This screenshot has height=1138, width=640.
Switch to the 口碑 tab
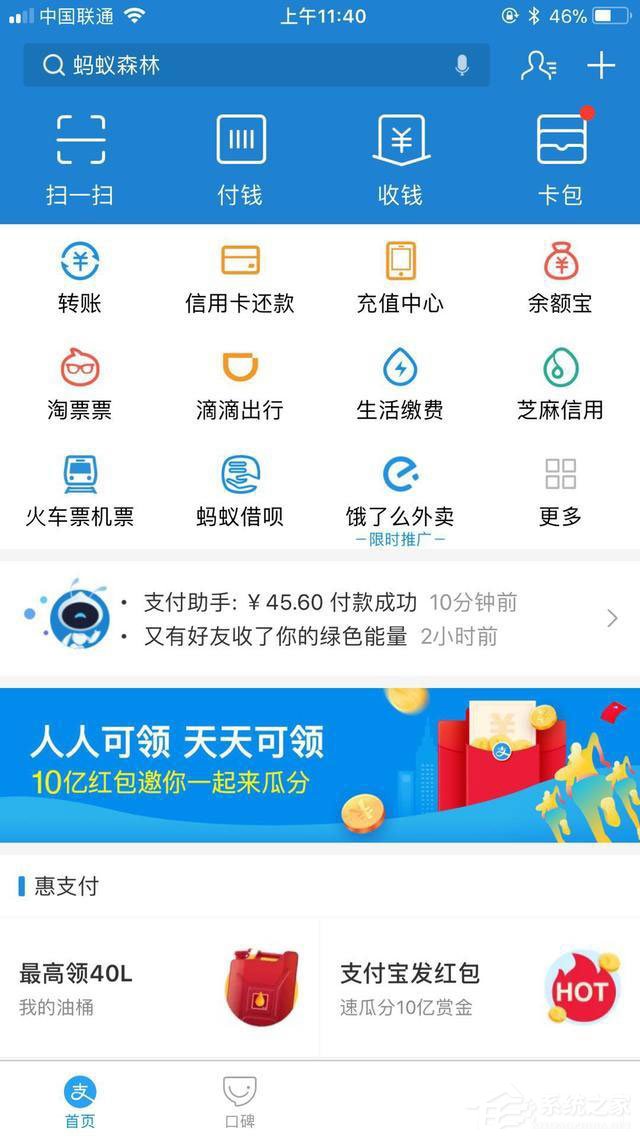coord(240,1100)
